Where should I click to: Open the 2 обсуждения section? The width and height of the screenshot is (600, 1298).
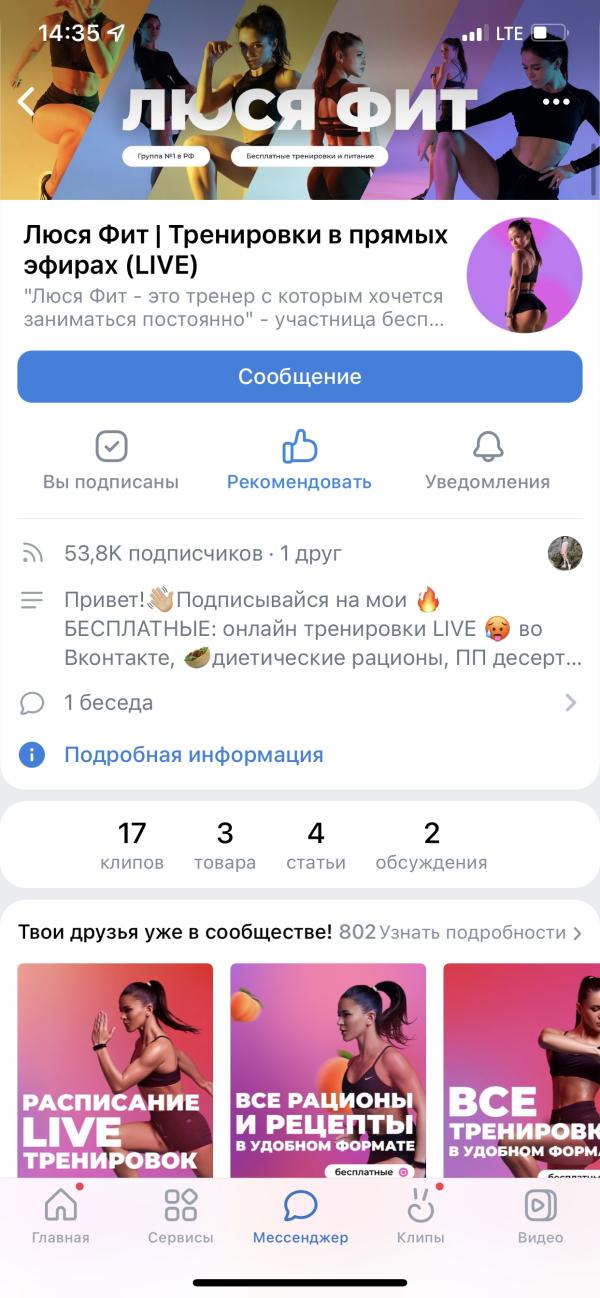coord(431,845)
